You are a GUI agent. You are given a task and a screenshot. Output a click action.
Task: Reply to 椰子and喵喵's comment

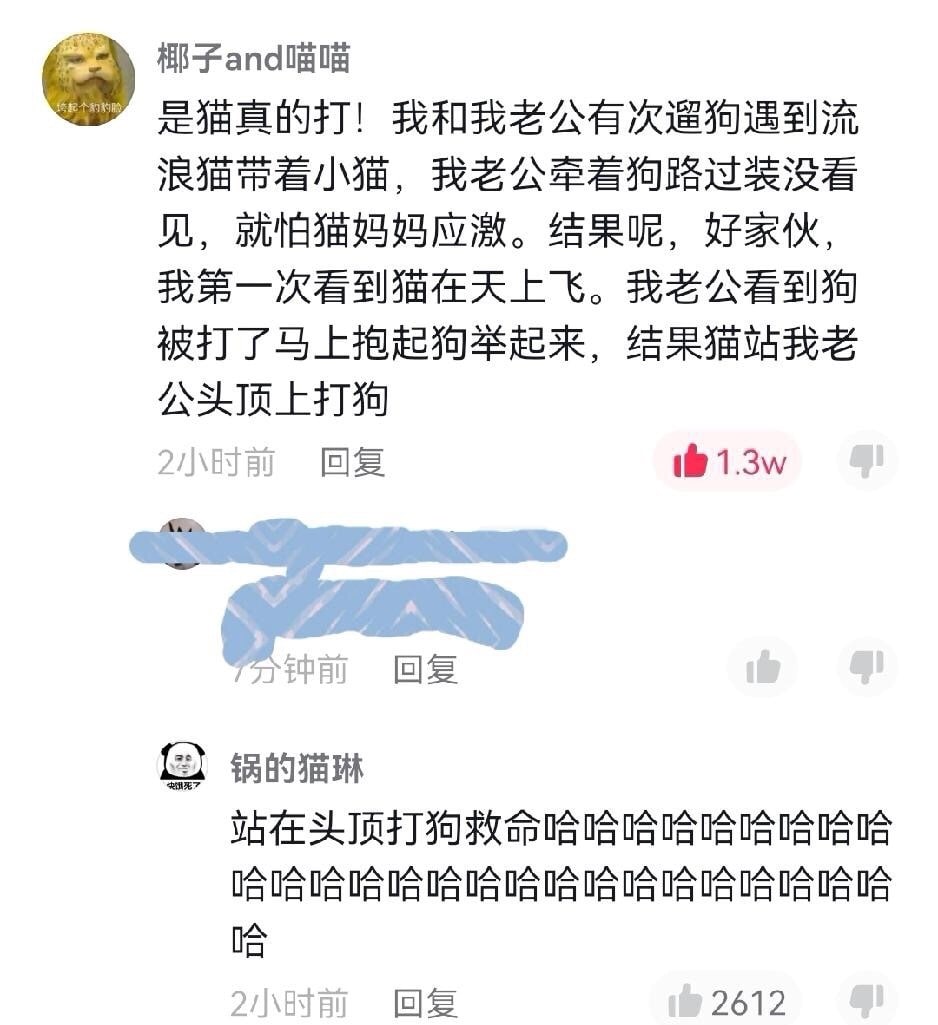click(x=352, y=462)
